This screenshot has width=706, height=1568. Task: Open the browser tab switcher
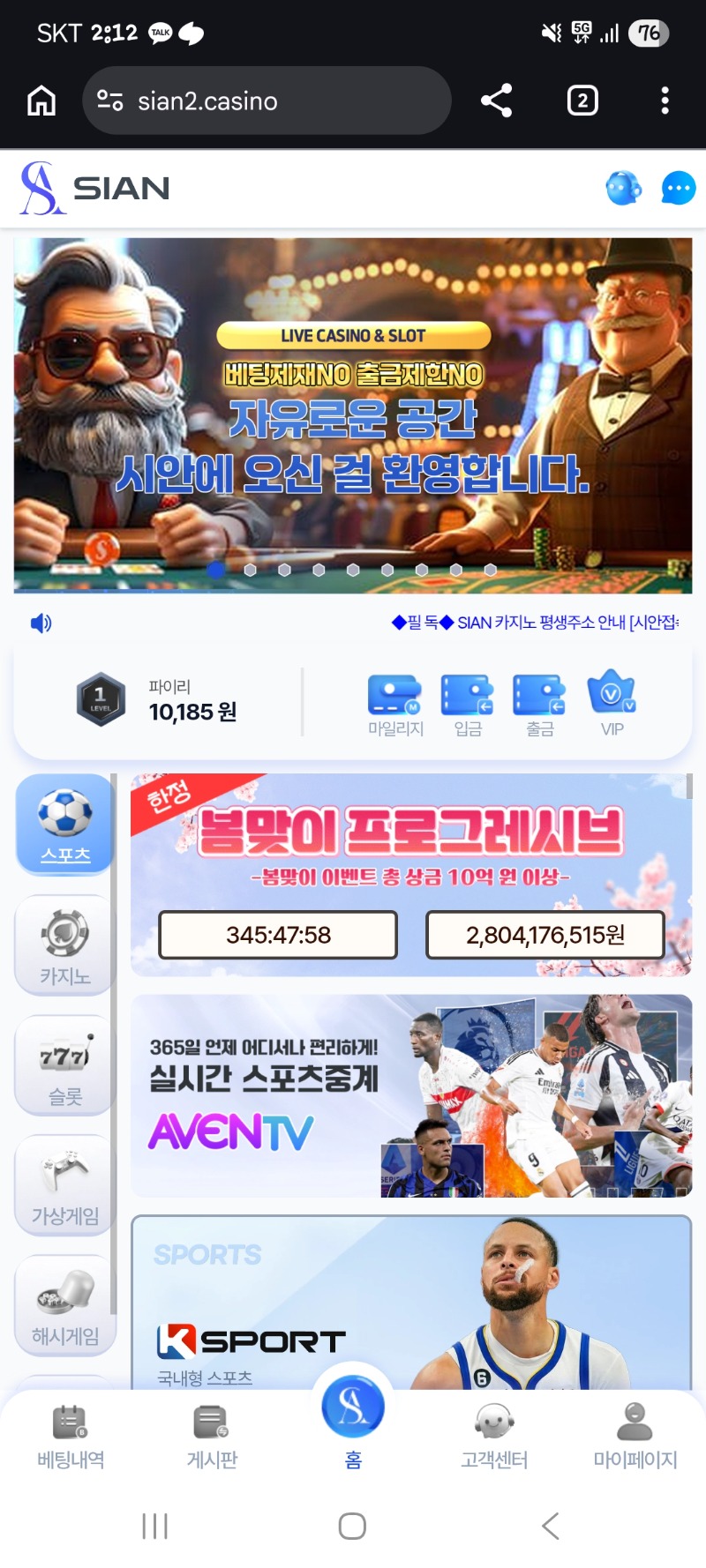(x=582, y=101)
